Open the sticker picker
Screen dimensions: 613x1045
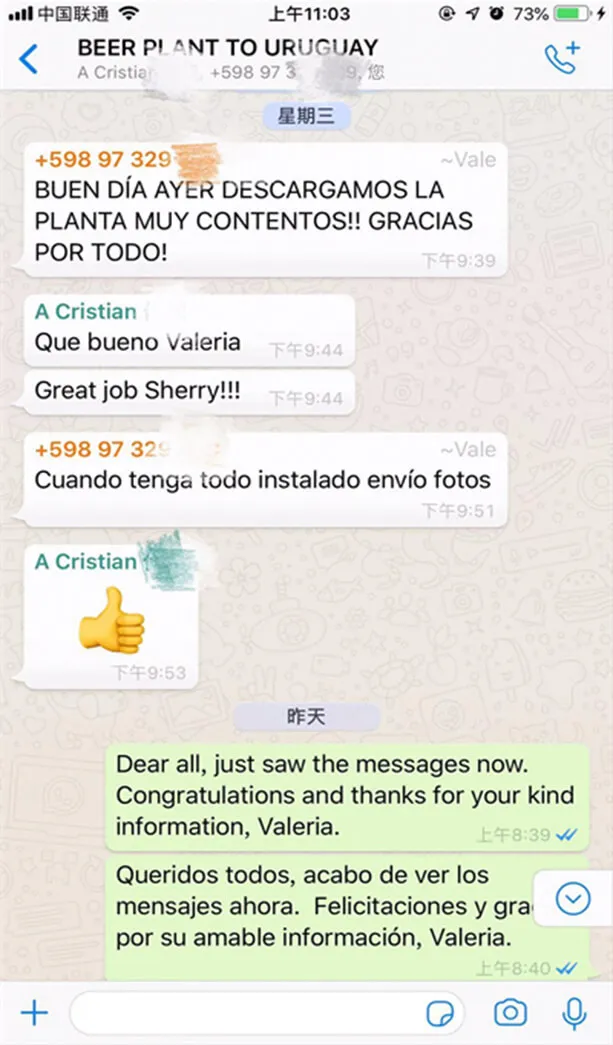440,1013
